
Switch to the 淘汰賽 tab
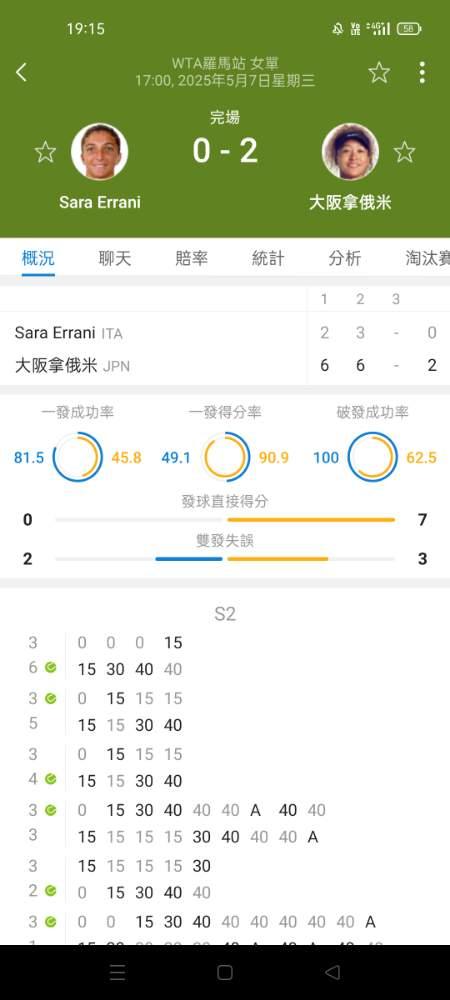428,258
